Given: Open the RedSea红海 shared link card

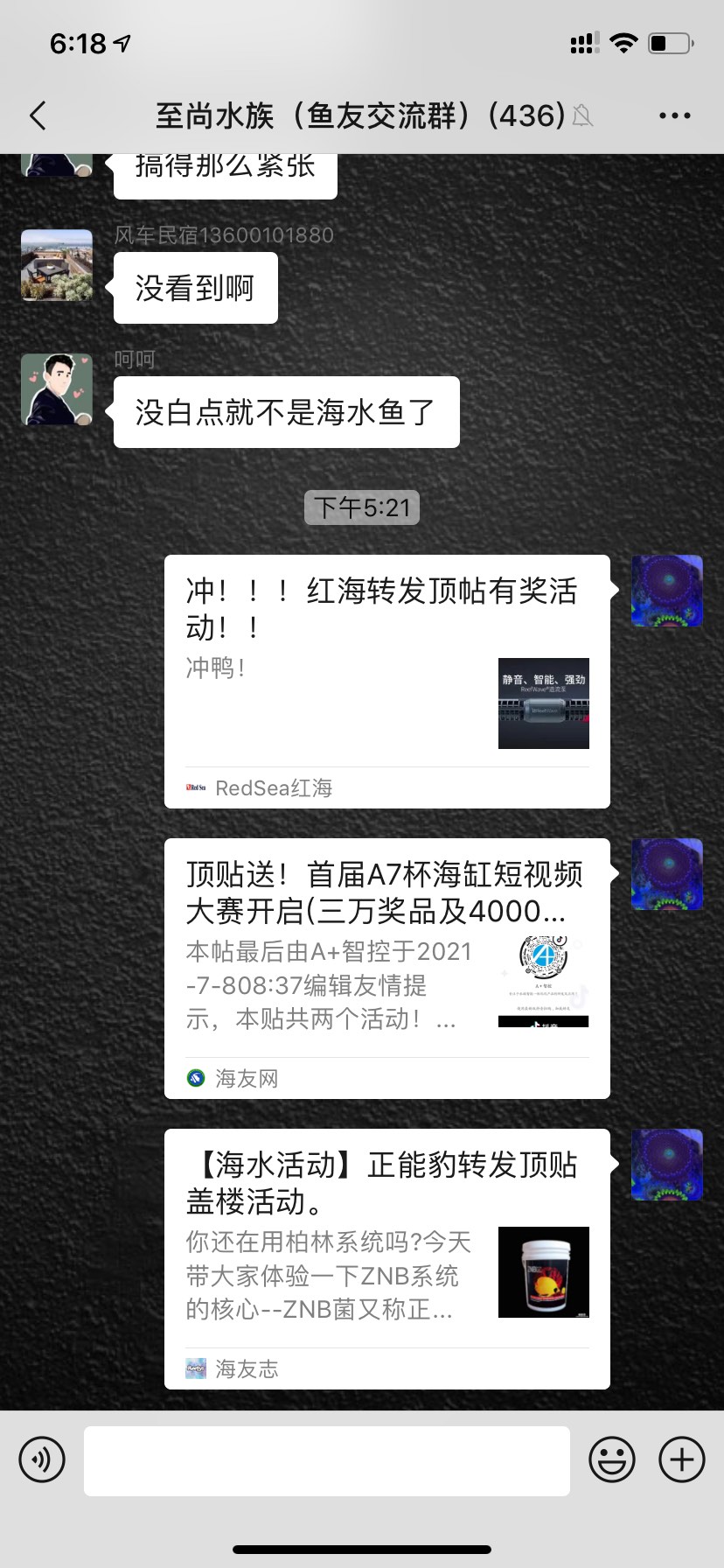Looking at the screenshot, I should pyautogui.click(x=386, y=681).
